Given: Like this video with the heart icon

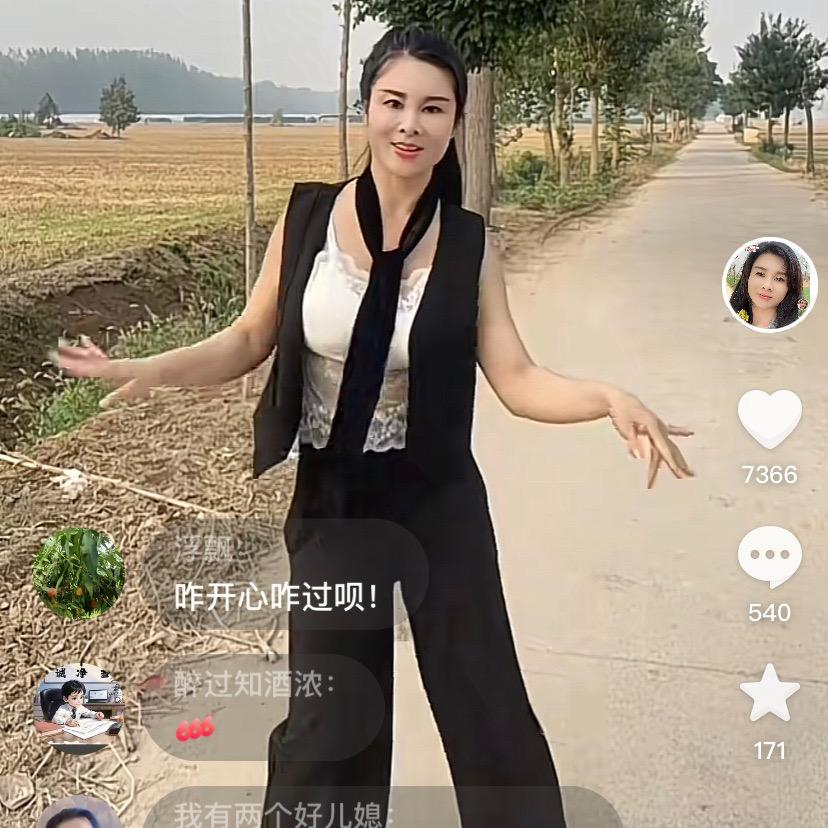Looking at the screenshot, I should pyautogui.click(x=769, y=418).
